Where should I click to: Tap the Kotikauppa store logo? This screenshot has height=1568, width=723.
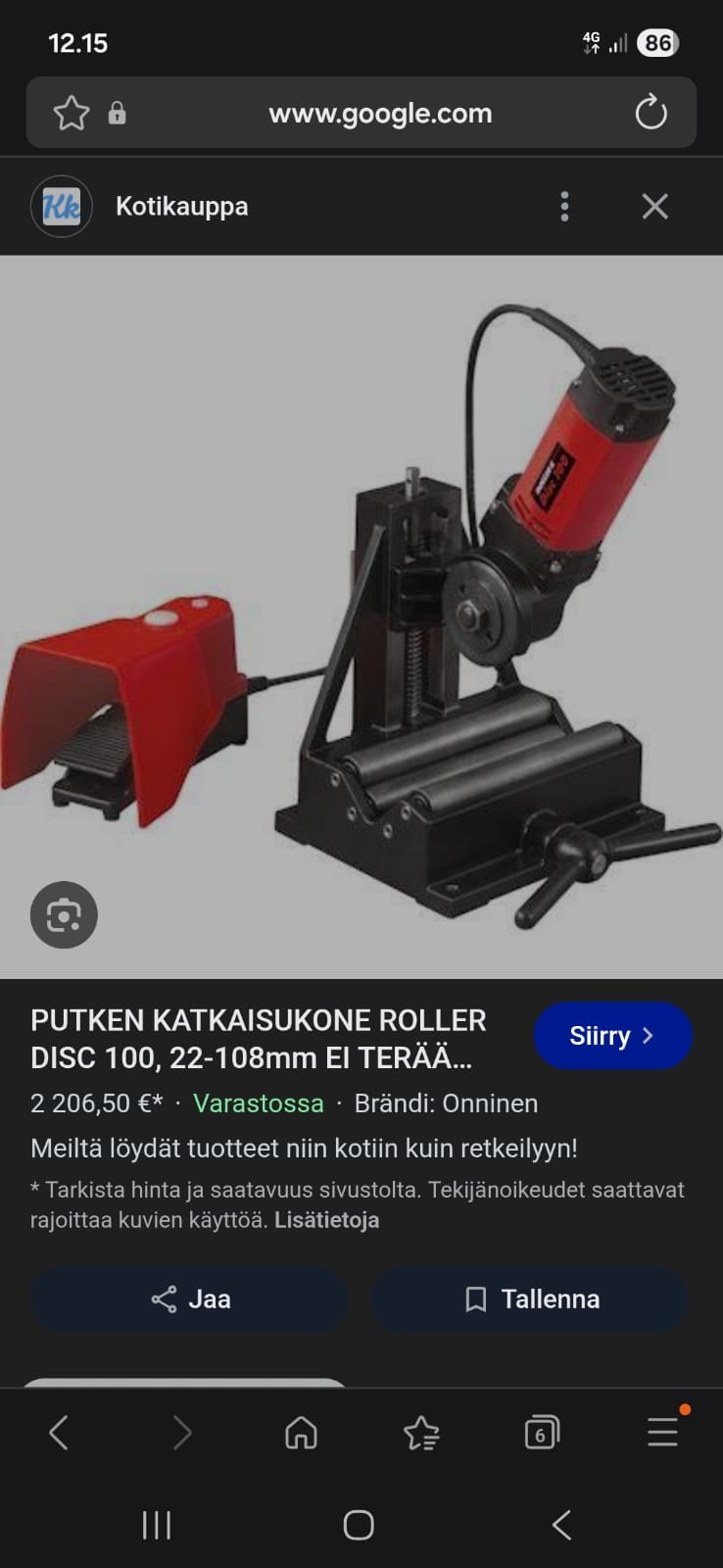pos(61,206)
